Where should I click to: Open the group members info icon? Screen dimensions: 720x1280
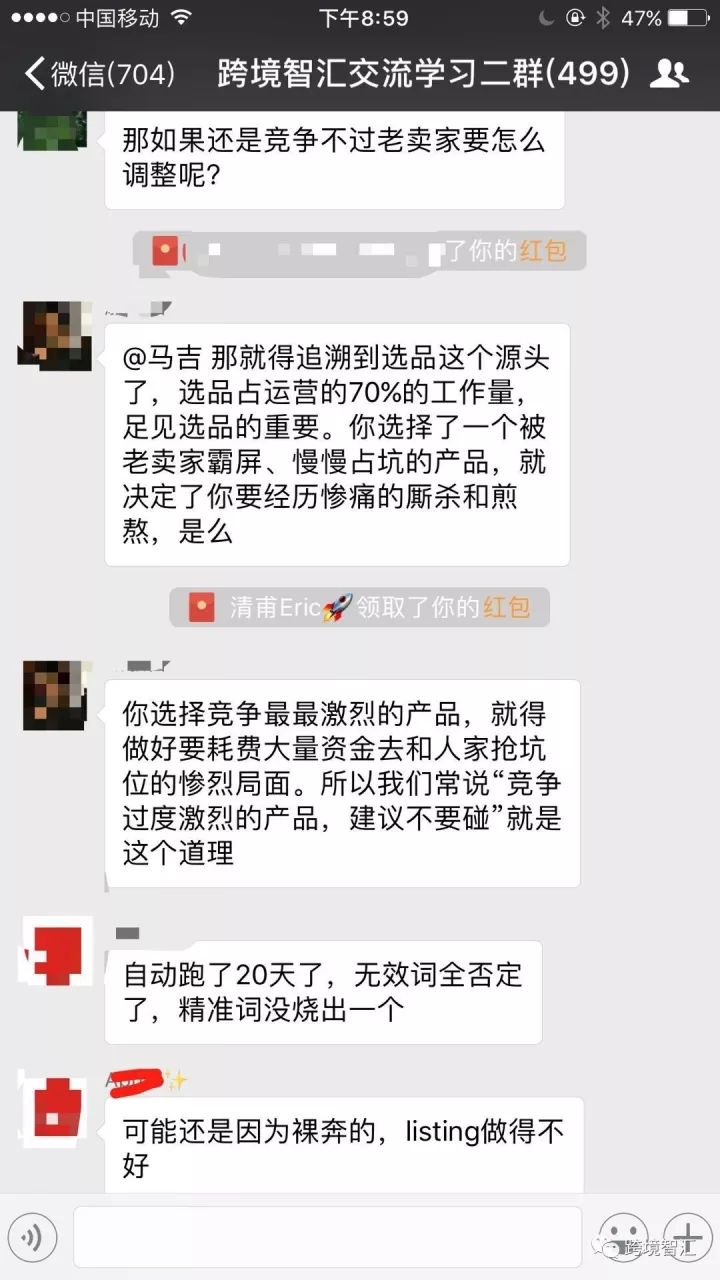point(668,73)
